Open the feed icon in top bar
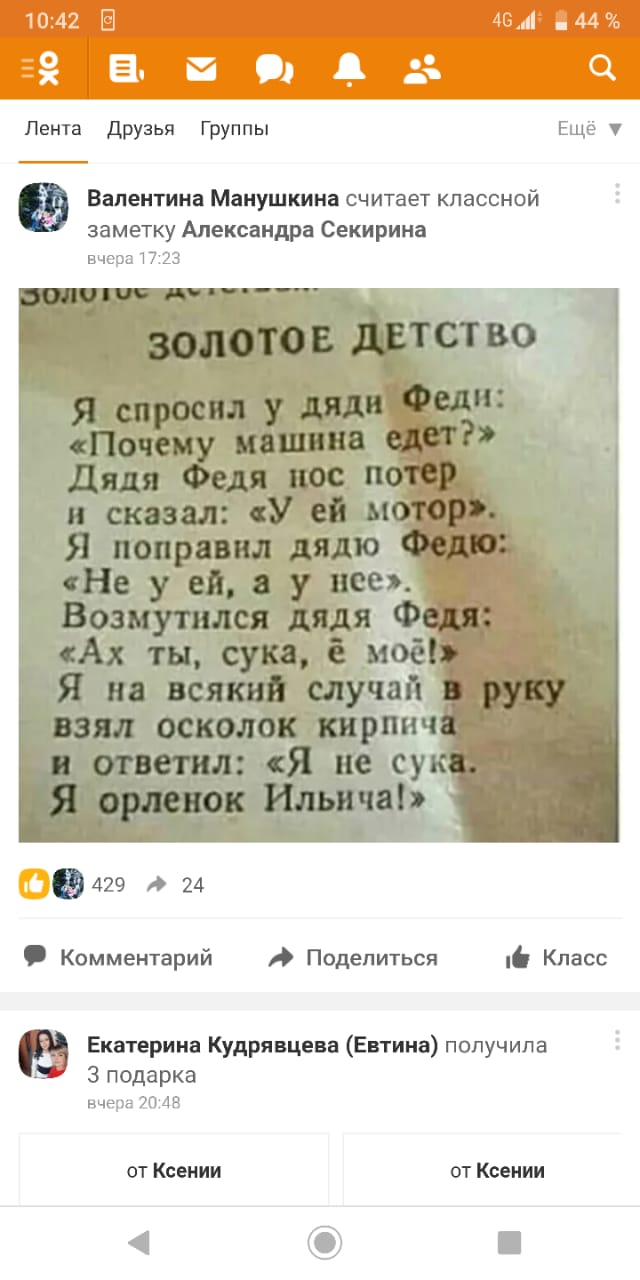Screen dimensions: 640x1280 pos(126,68)
